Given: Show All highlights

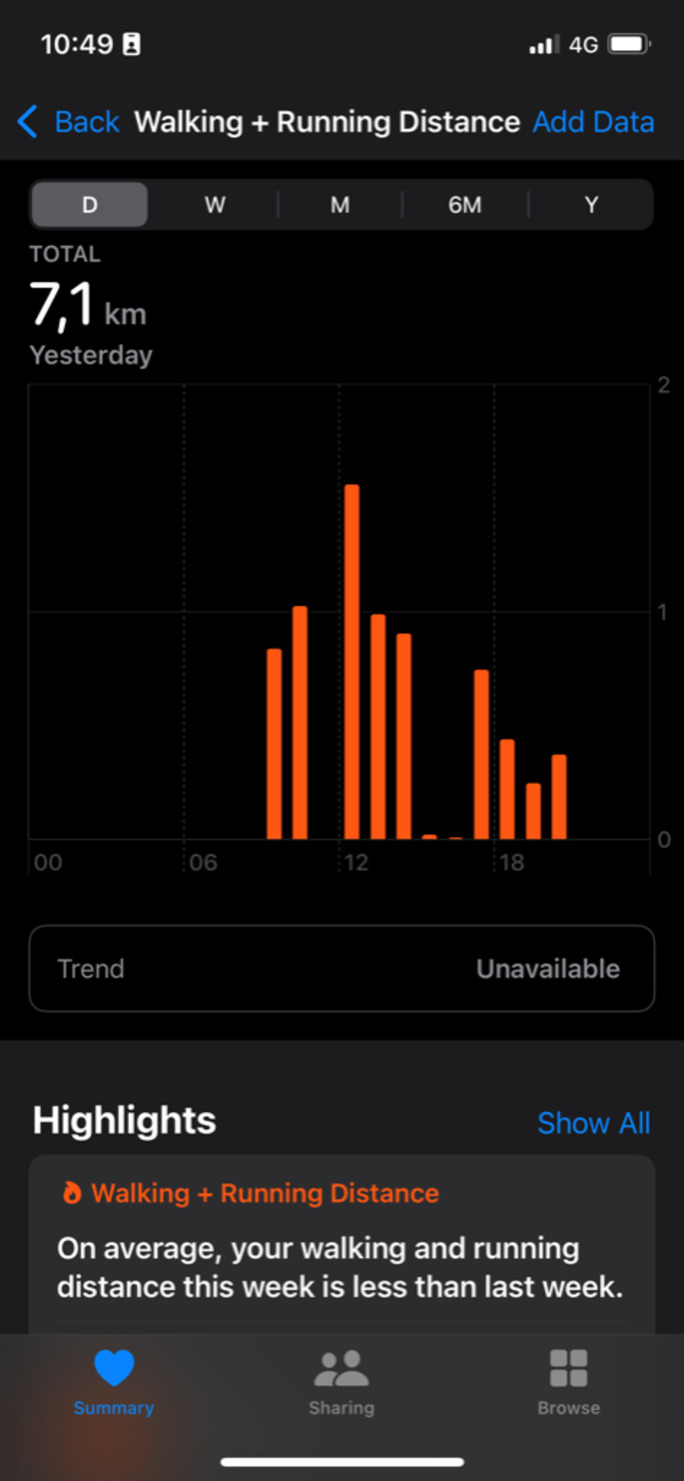Looking at the screenshot, I should coord(593,1123).
